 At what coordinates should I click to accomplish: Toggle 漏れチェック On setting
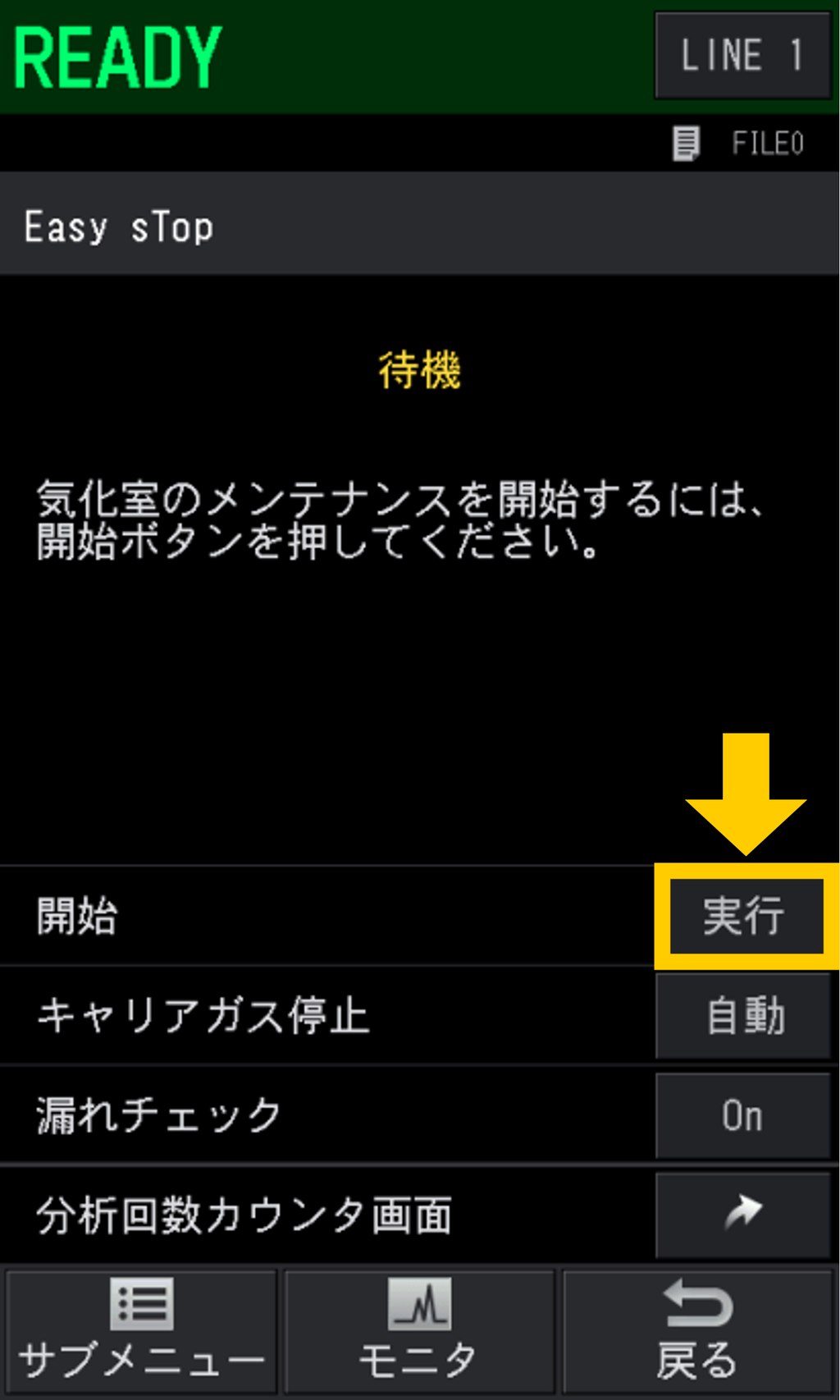743,1116
